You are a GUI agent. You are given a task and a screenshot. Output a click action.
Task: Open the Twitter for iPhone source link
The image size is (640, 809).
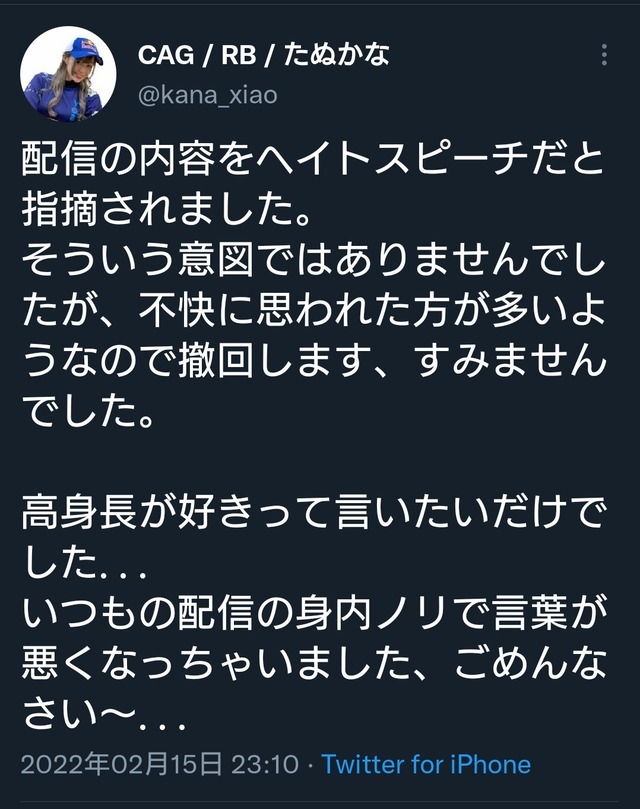click(426, 766)
